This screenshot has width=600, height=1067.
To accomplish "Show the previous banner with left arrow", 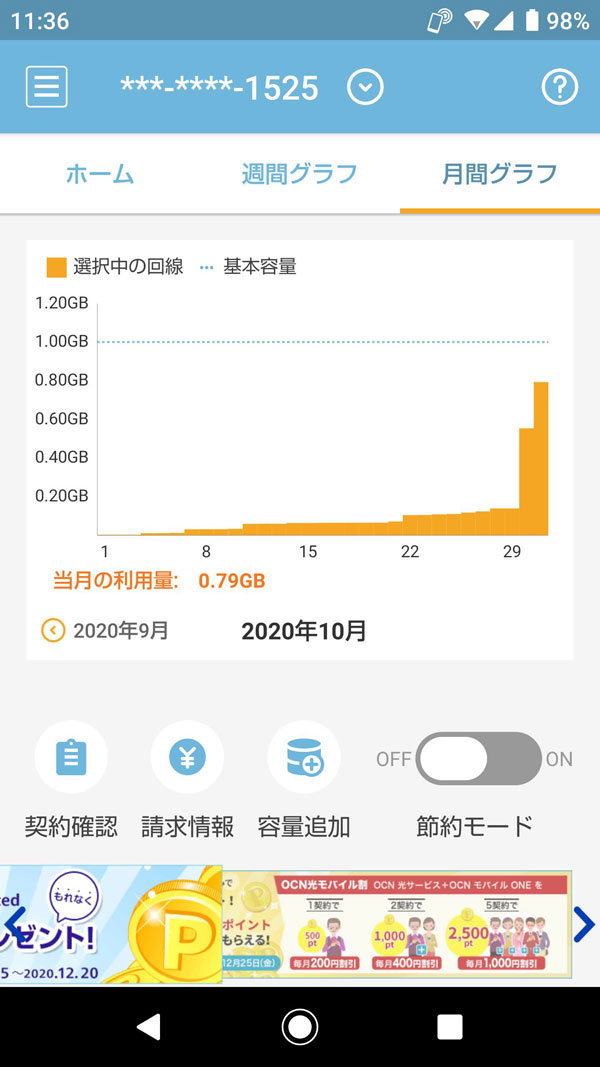I will pyautogui.click(x=14, y=921).
